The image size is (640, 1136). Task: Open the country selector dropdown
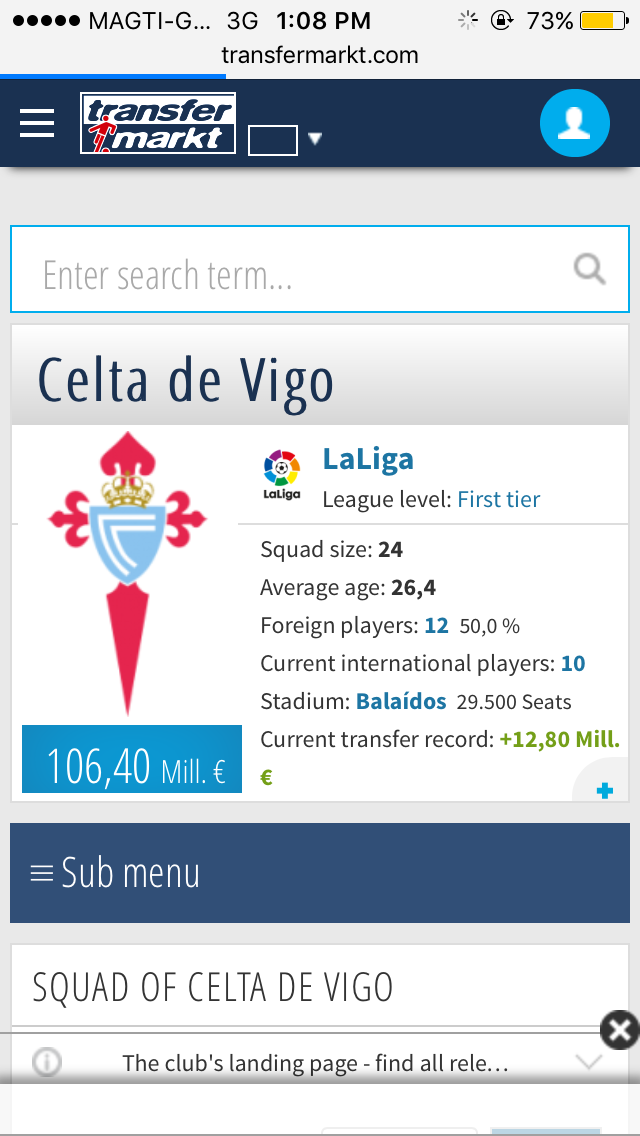tap(287, 140)
